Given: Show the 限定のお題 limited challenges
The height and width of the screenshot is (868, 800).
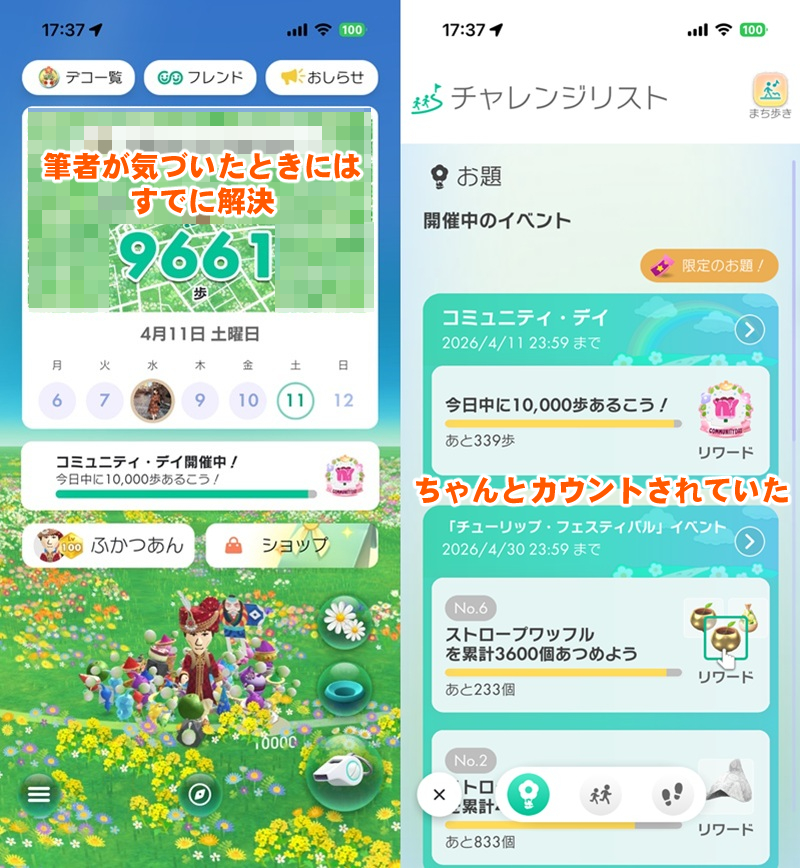Looking at the screenshot, I should pos(709,266).
